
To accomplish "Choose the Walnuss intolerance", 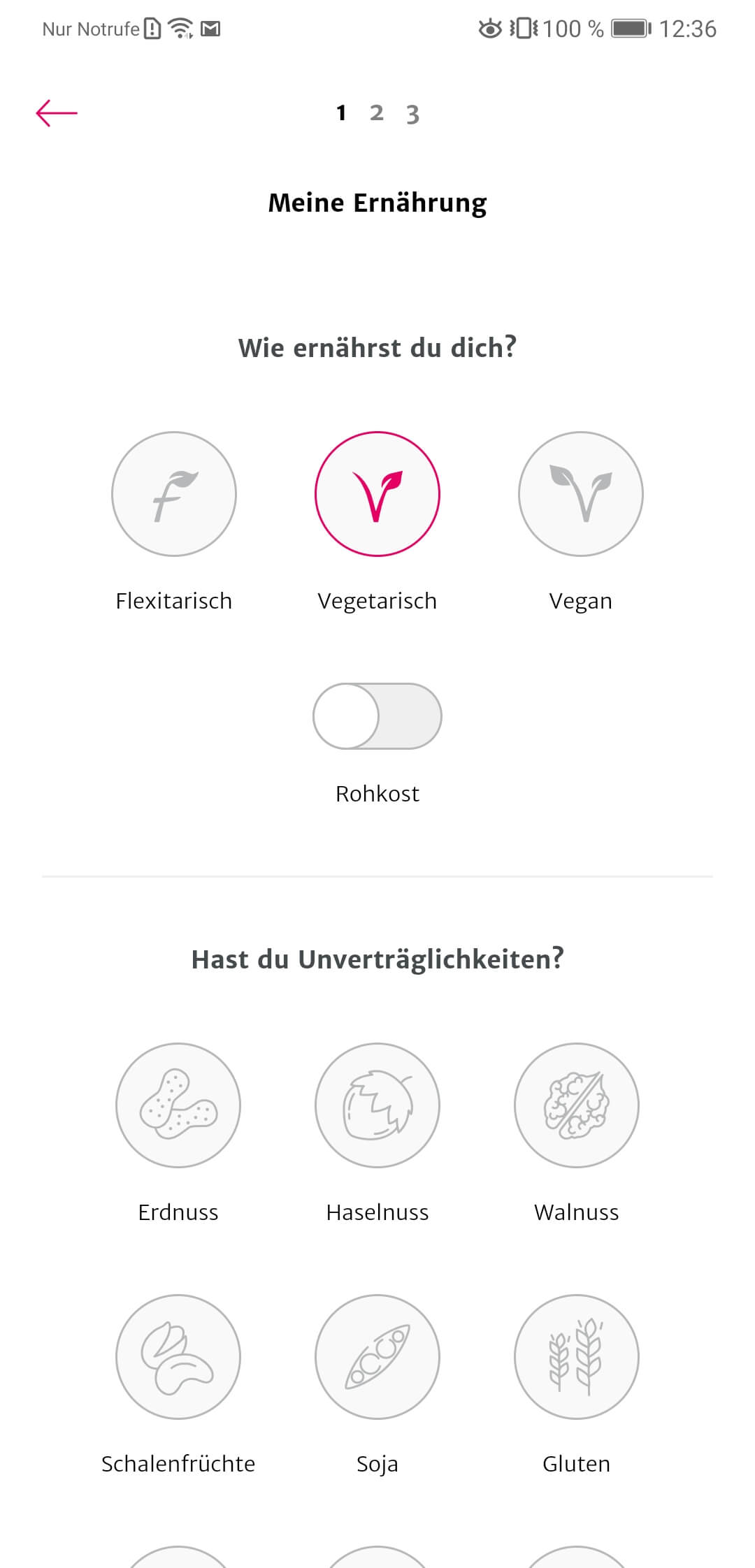I will pyautogui.click(x=577, y=1105).
